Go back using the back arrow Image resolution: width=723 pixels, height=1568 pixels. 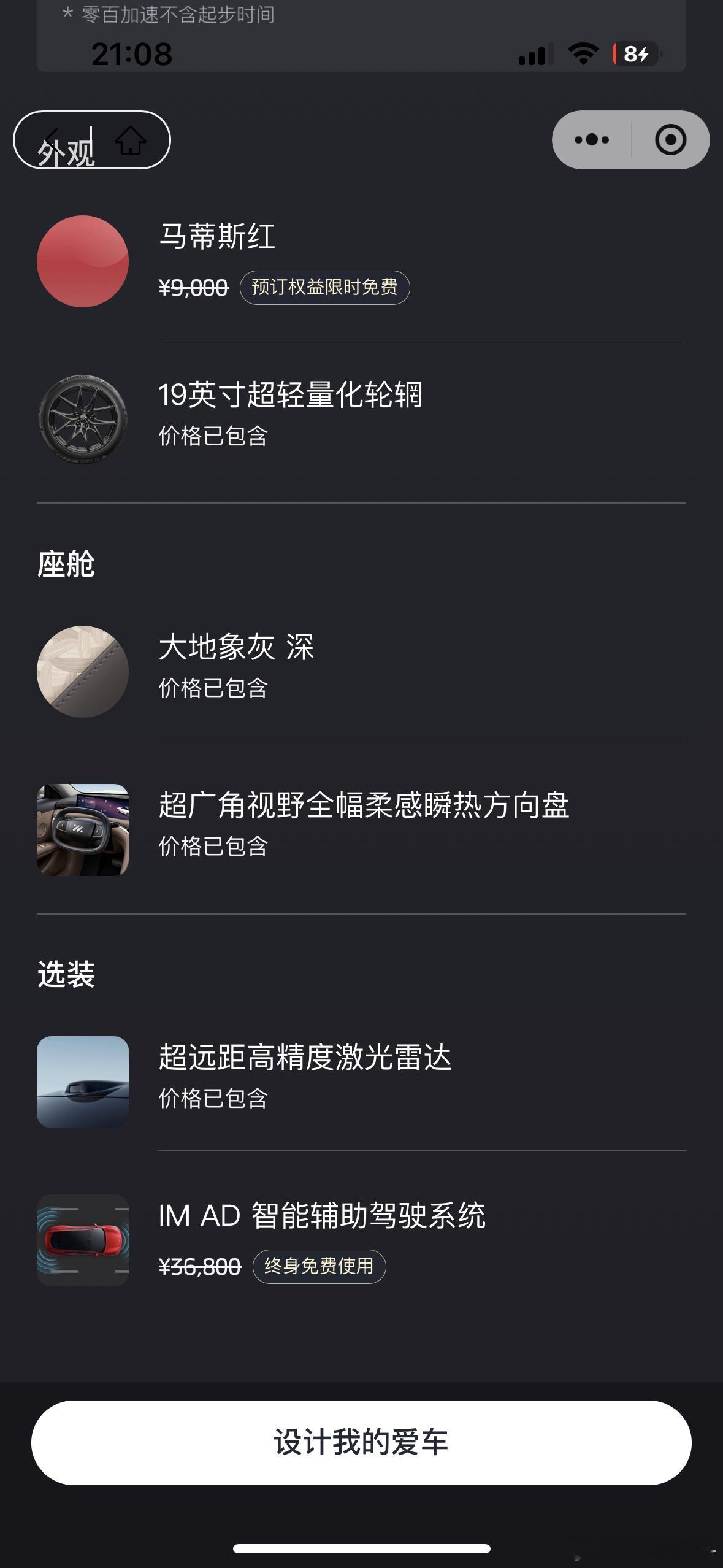pyautogui.click(x=53, y=140)
